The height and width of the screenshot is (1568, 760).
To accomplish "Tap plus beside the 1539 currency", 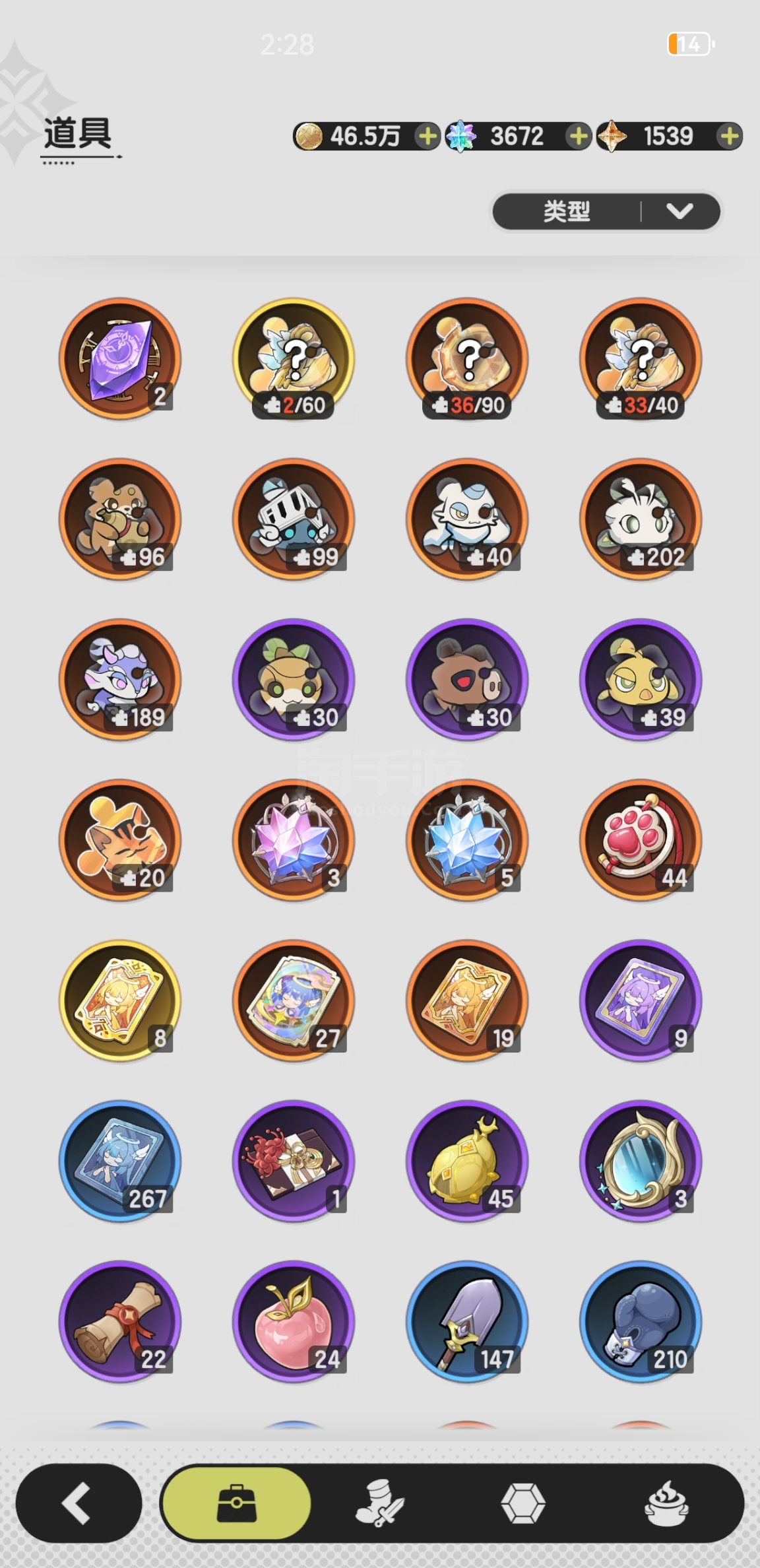I will pos(729,137).
